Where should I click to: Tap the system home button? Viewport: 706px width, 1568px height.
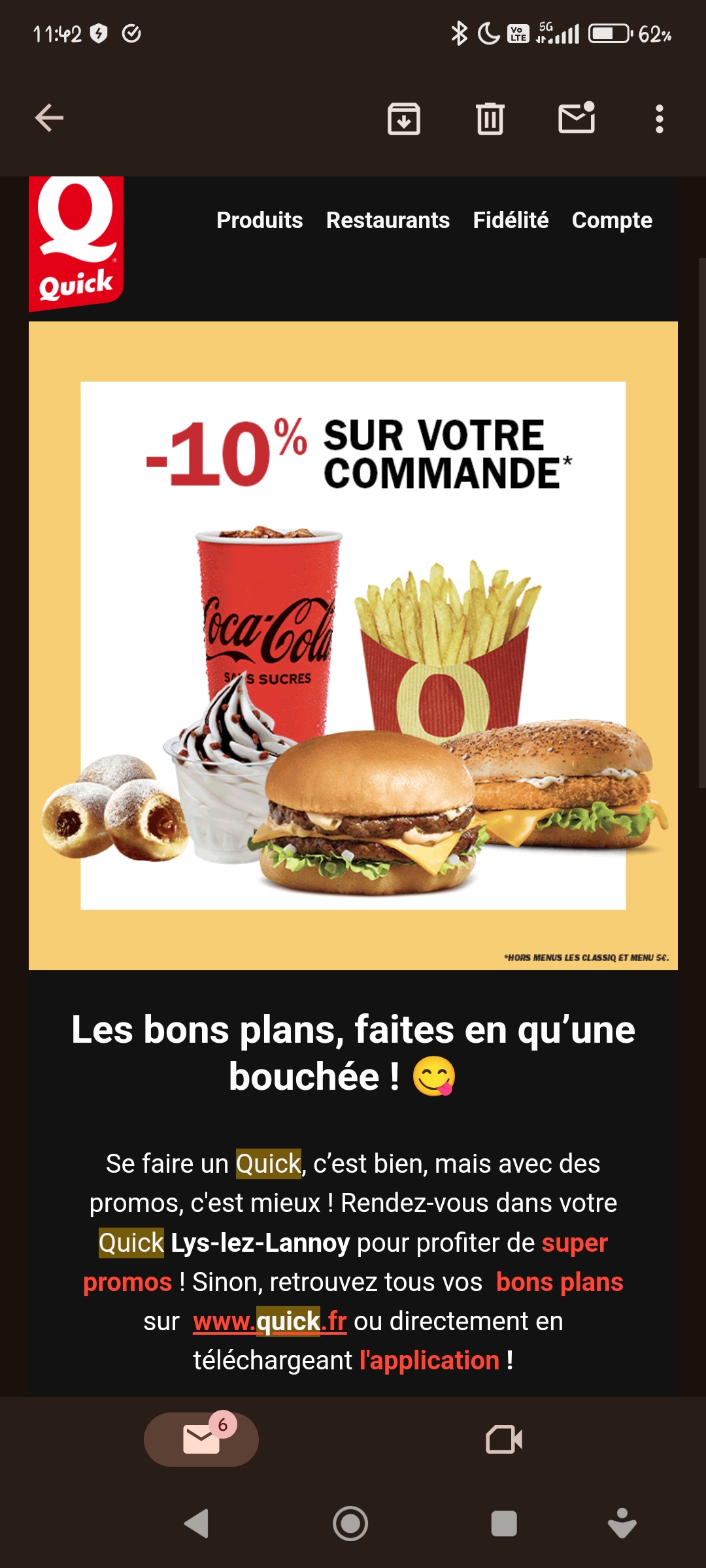coord(350,1524)
